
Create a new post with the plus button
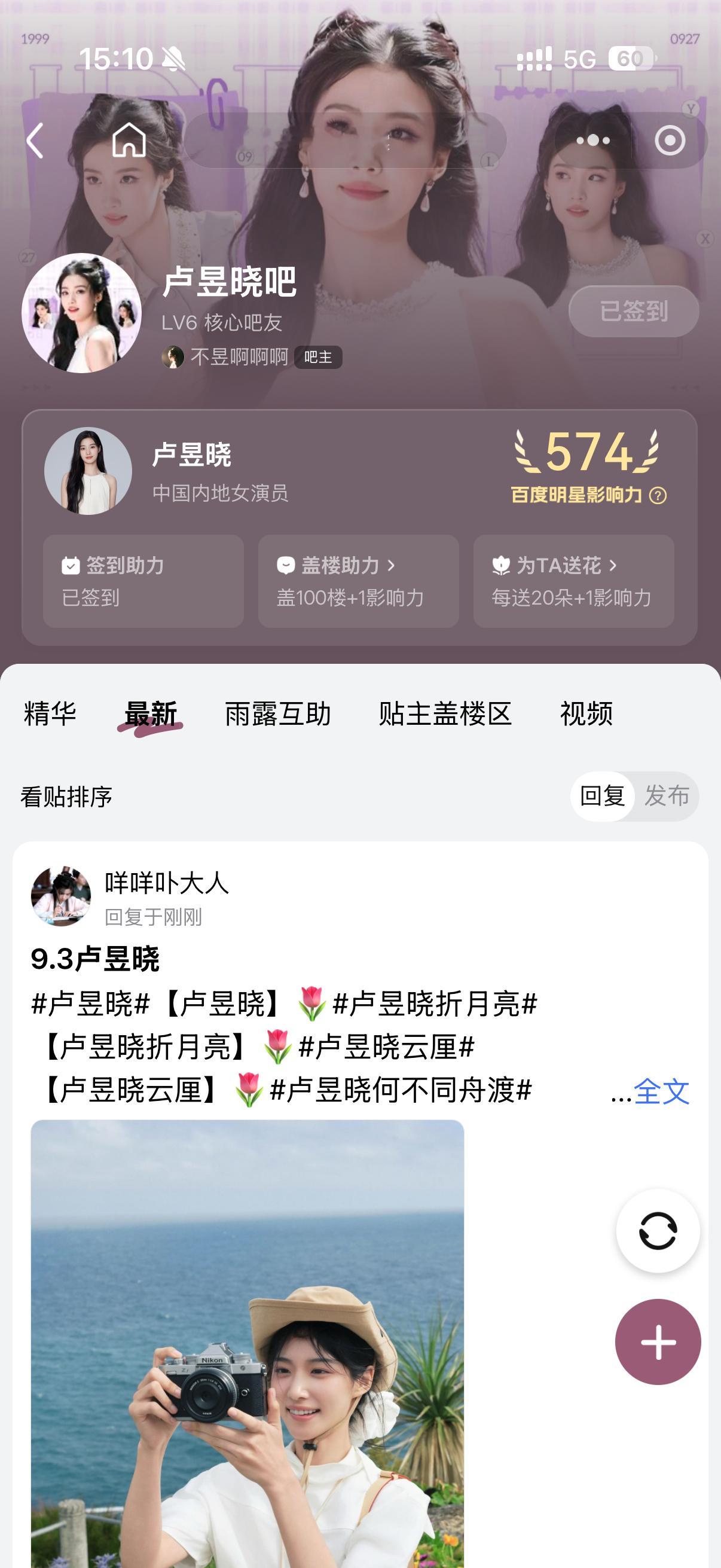point(658,1342)
